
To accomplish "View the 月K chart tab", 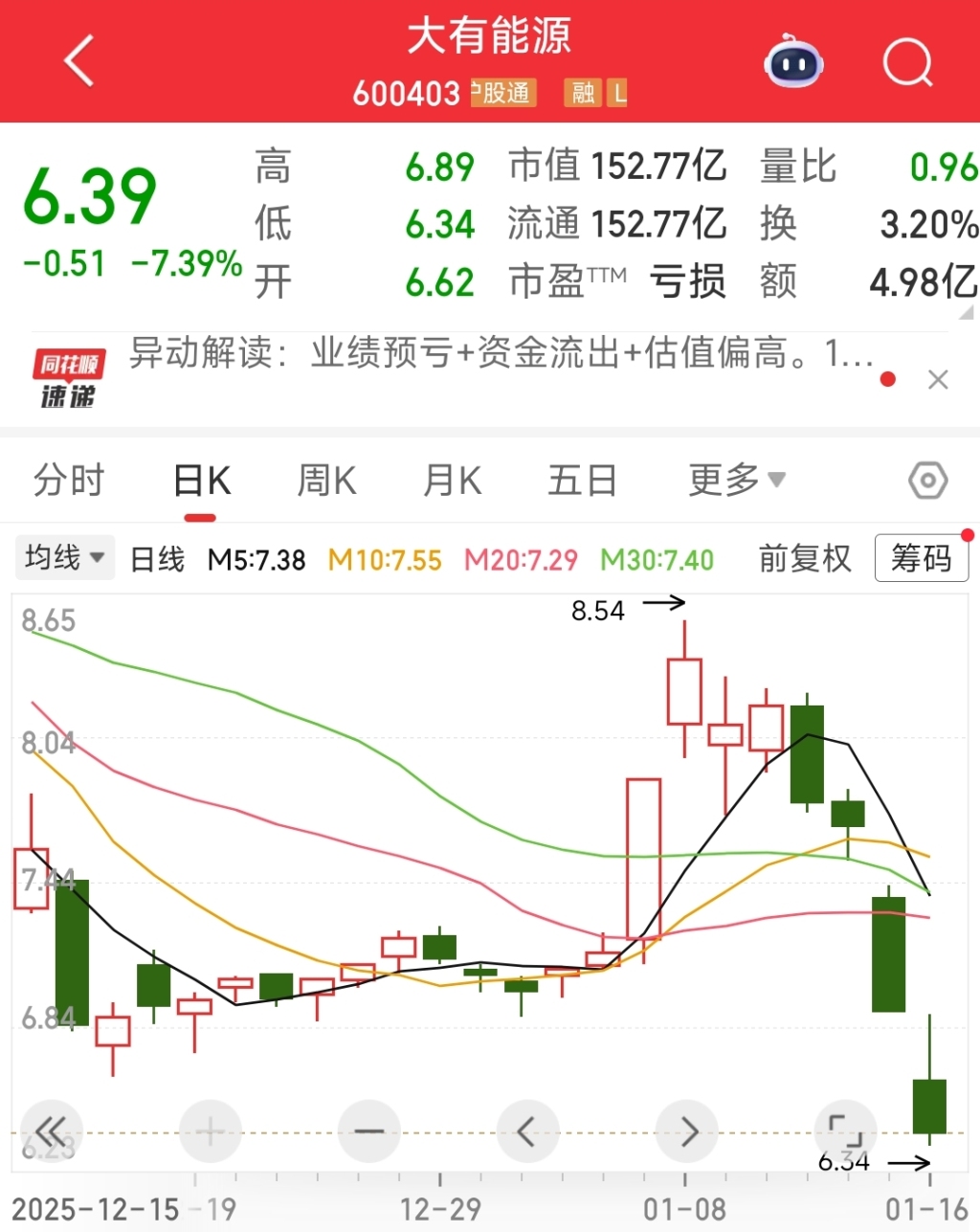I will tap(452, 481).
